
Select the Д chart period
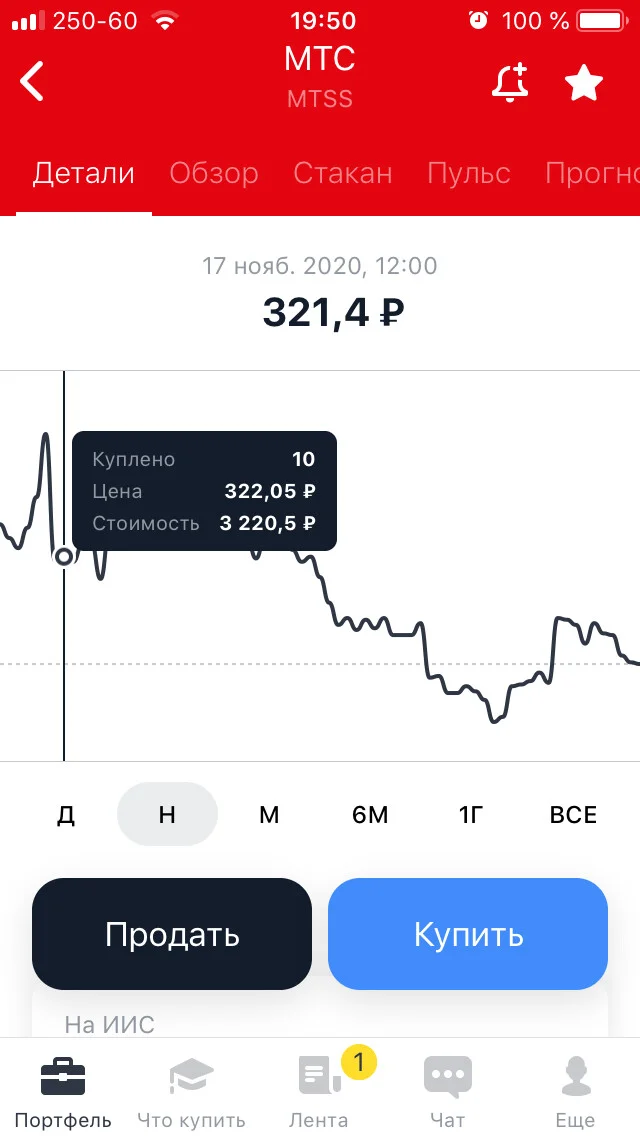(x=66, y=814)
